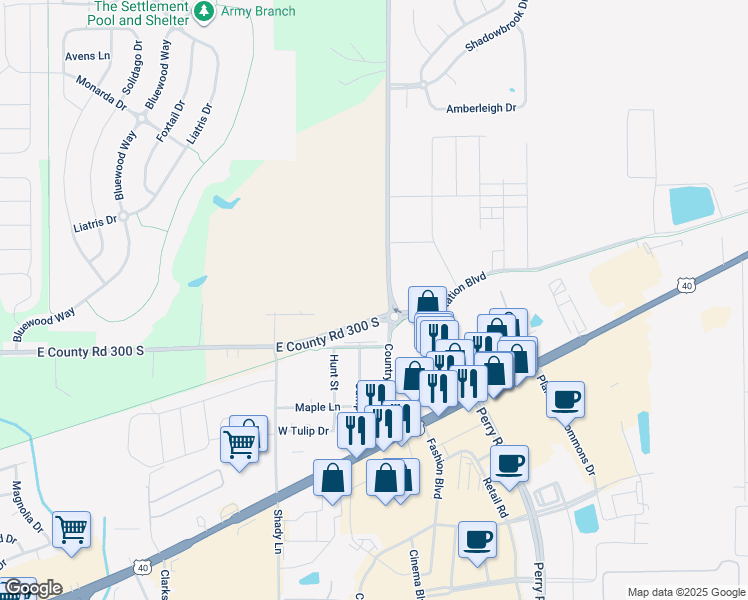The height and width of the screenshot is (600, 748).
Task: Open The Settlement Pool and Shelter pin
Action: click(204, 11)
